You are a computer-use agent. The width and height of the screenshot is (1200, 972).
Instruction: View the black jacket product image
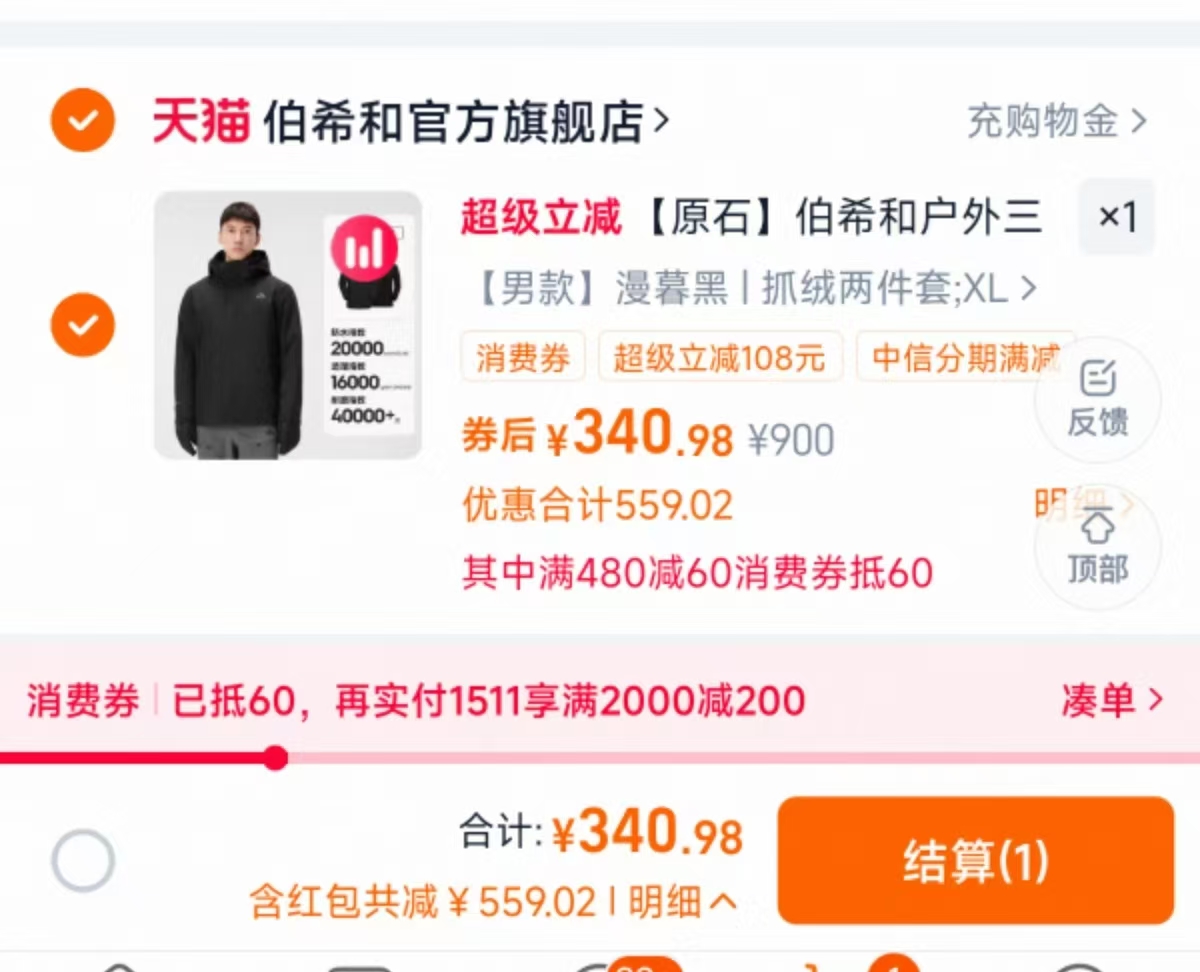pyautogui.click(x=287, y=325)
